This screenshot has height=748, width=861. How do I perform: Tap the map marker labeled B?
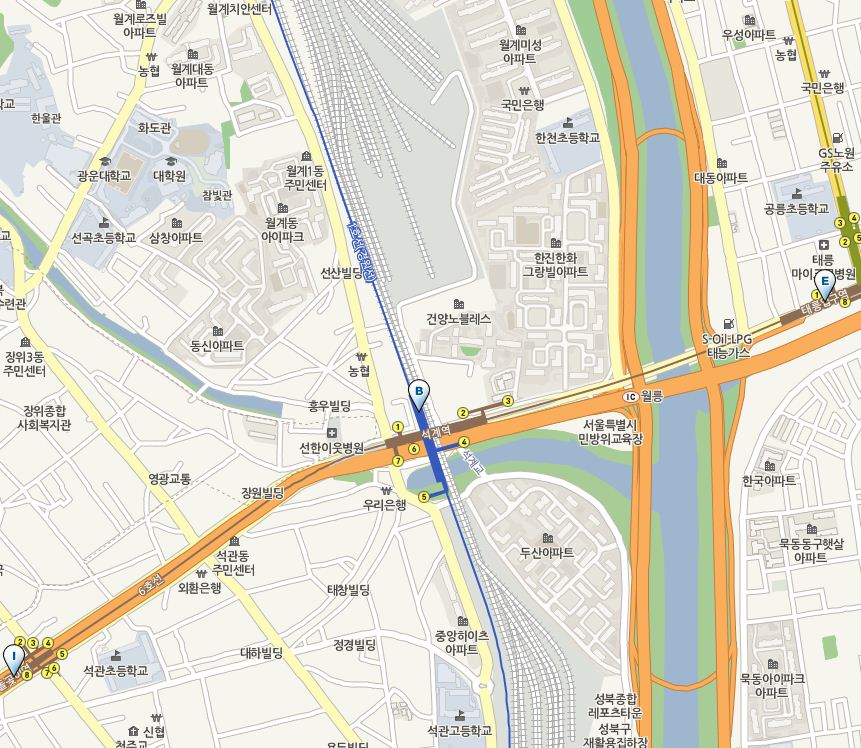pyautogui.click(x=419, y=393)
